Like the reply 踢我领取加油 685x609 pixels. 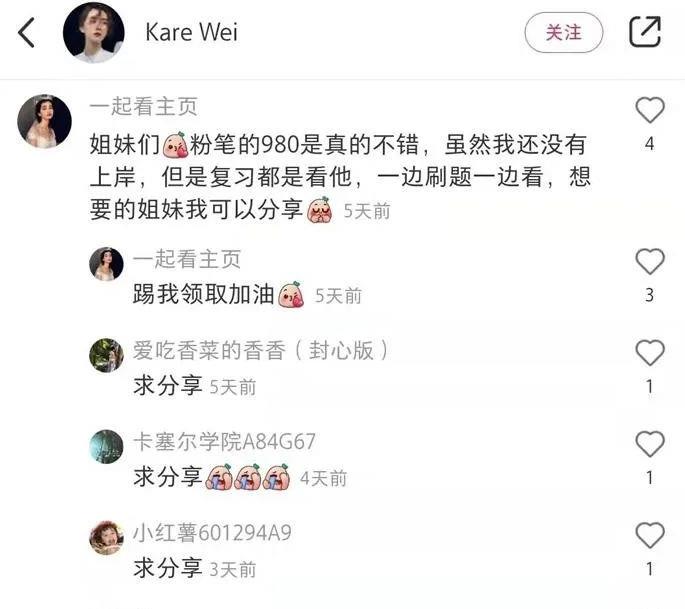650,262
